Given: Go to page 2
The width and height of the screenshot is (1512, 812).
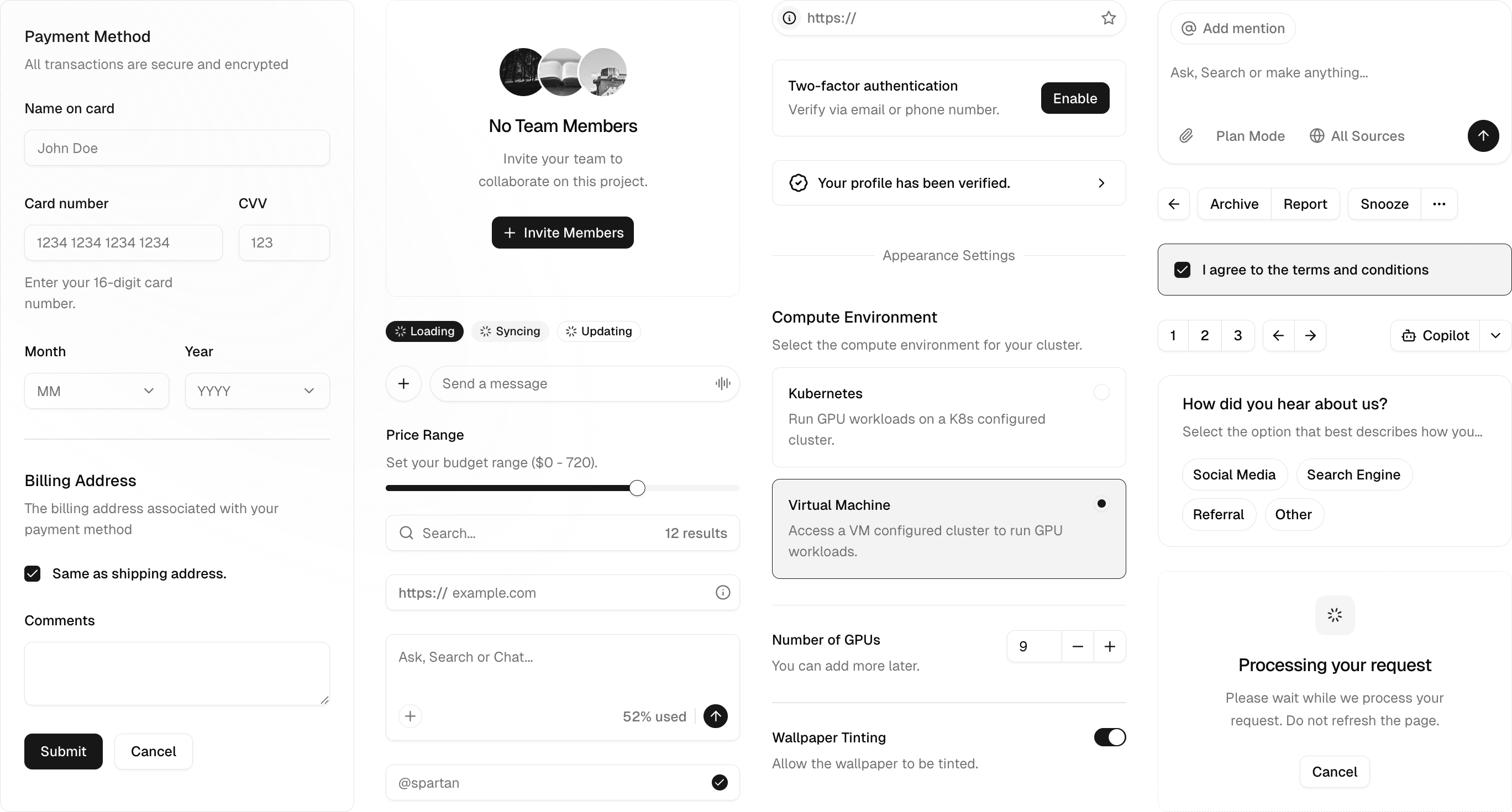Looking at the screenshot, I should pos(1204,336).
